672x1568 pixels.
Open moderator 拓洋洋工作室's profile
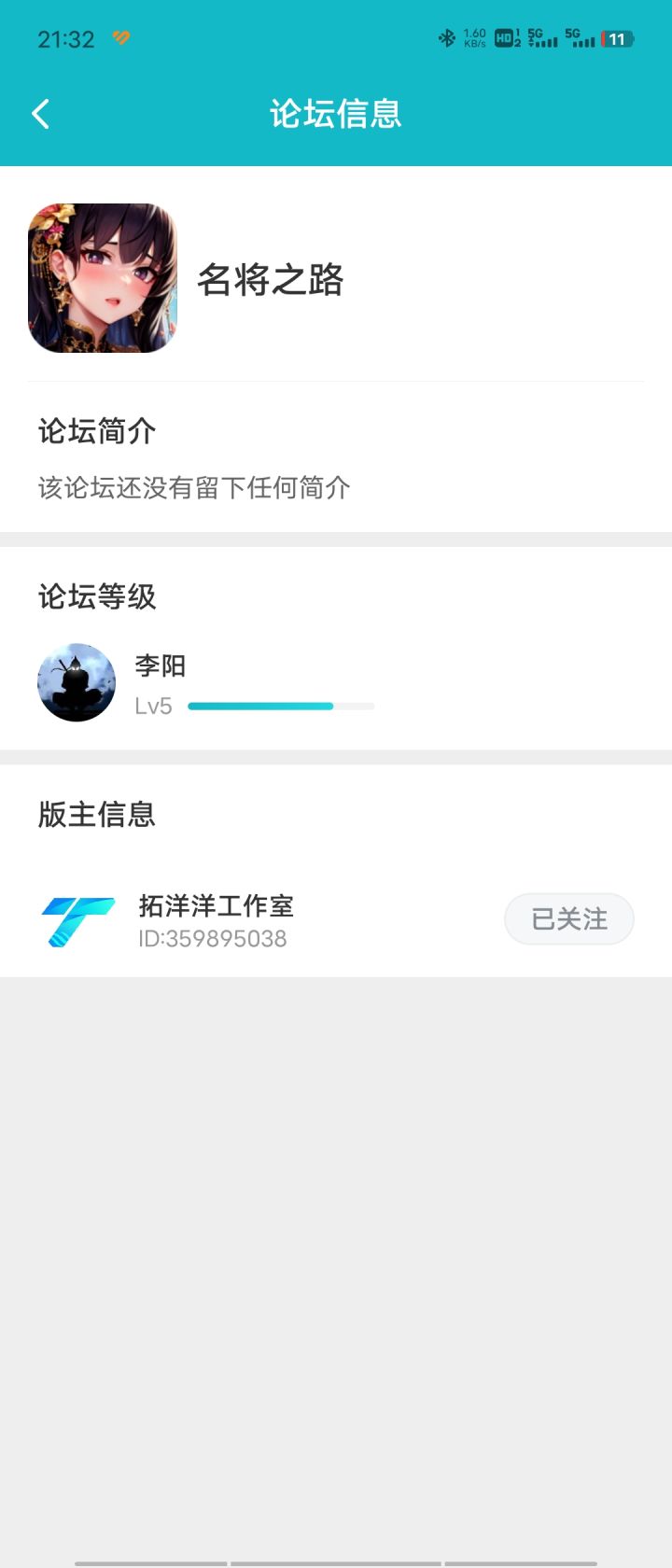coord(216,919)
